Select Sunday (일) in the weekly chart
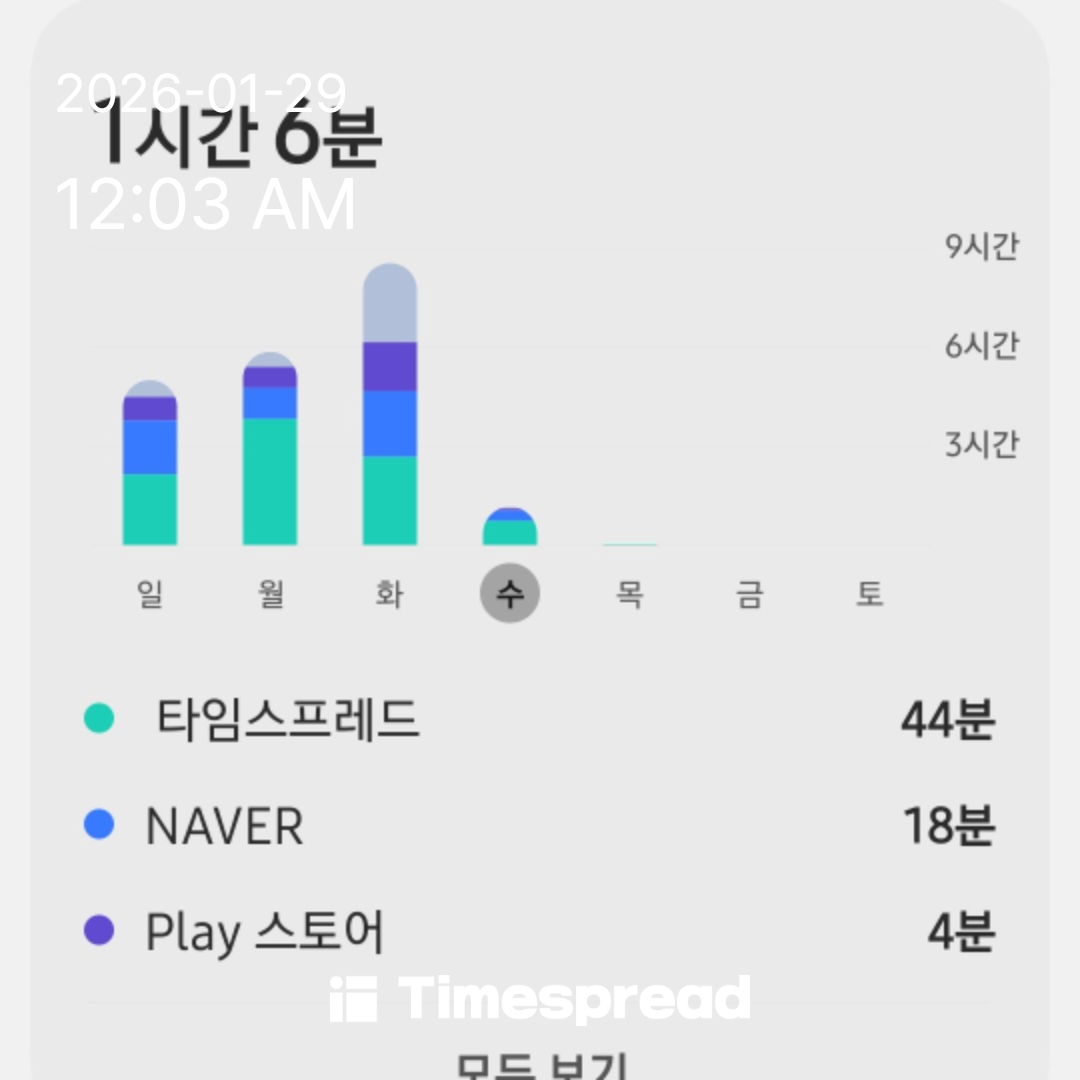This screenshot has height=1080, width=1080. [x=150, y=594]
